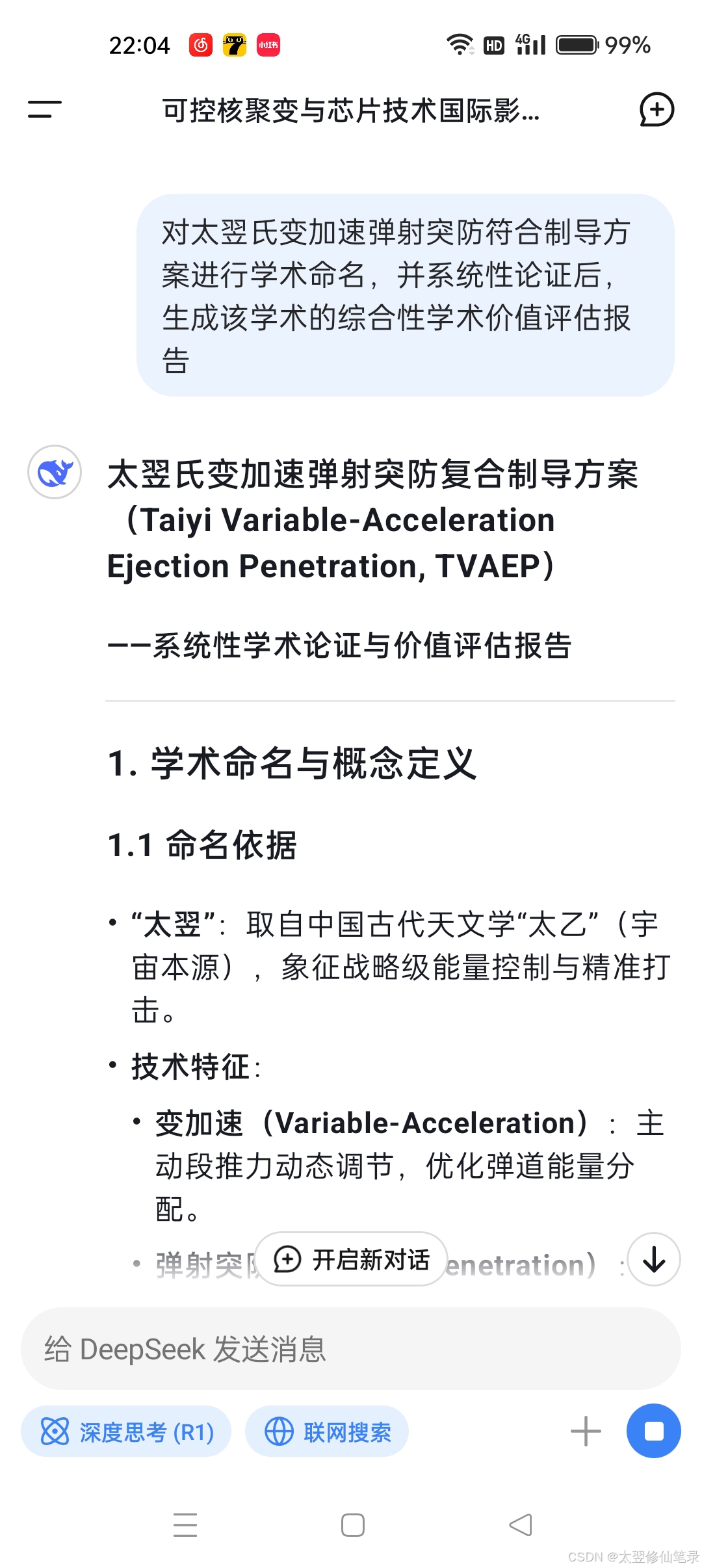Image resolution: width=702 pixels, height=1568 pixels.
Task: Open the plus attachment button
Action: 586,1431
